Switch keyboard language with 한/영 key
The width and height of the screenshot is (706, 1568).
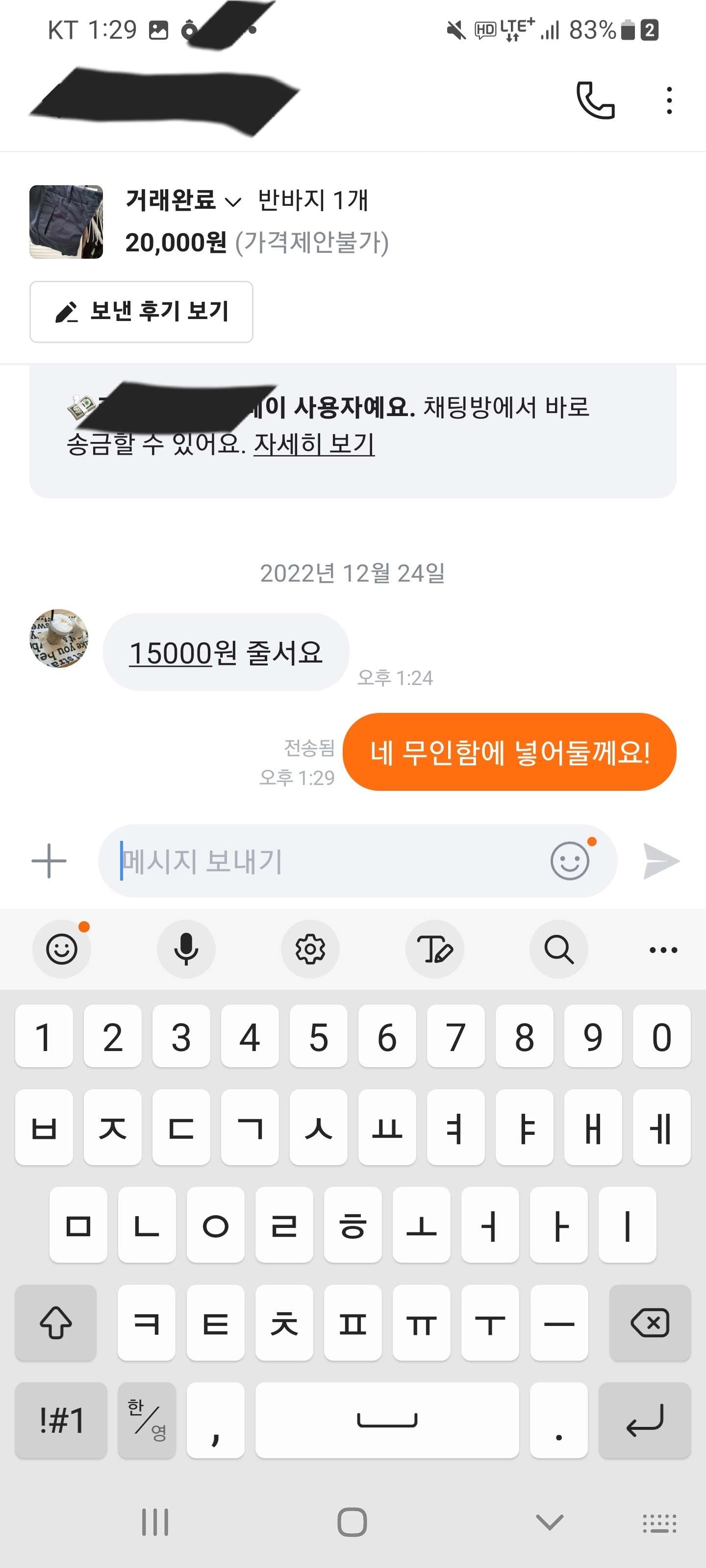tap(147, 1420)
